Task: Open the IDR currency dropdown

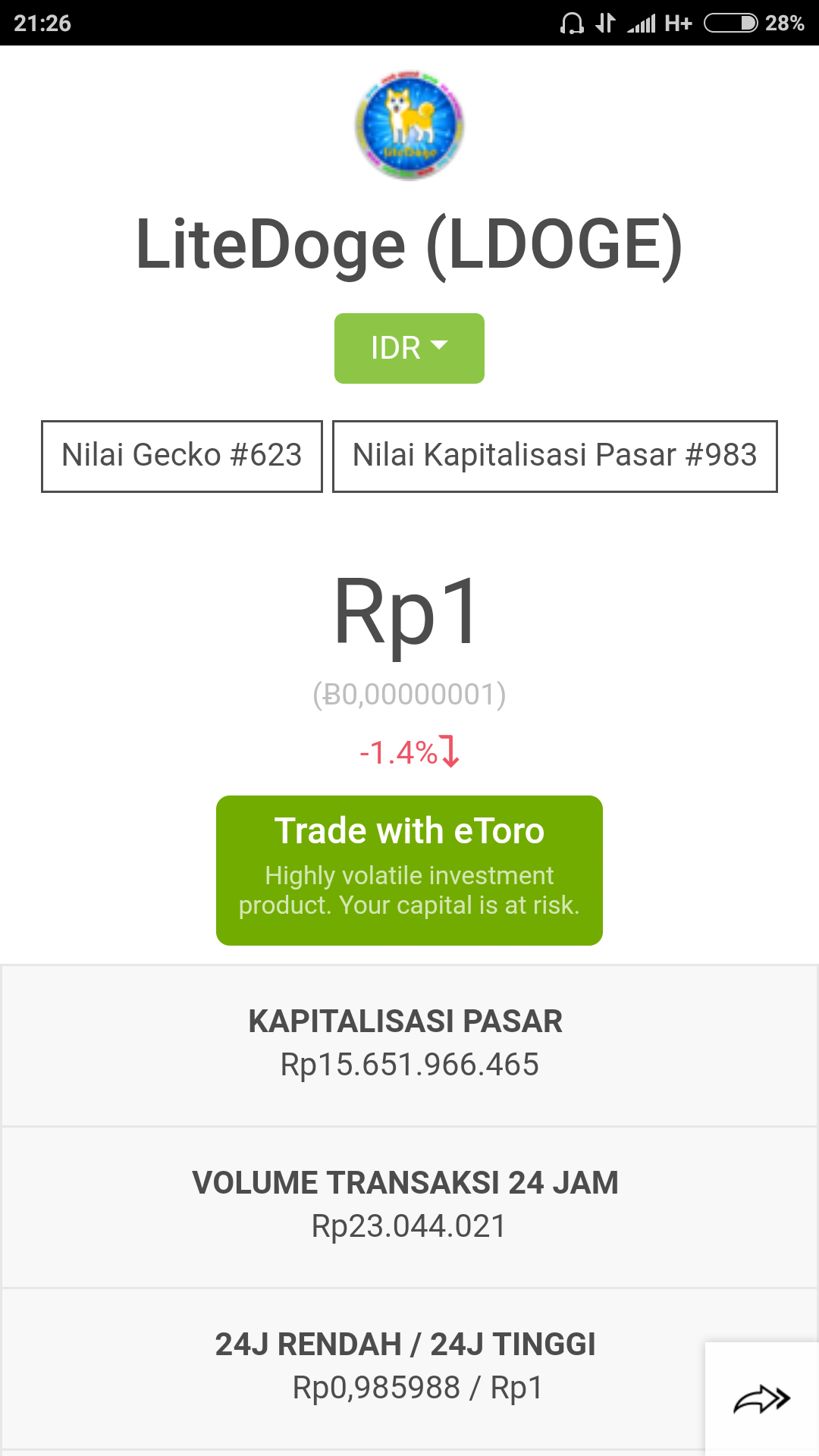Action: click(x=409, y=348)
